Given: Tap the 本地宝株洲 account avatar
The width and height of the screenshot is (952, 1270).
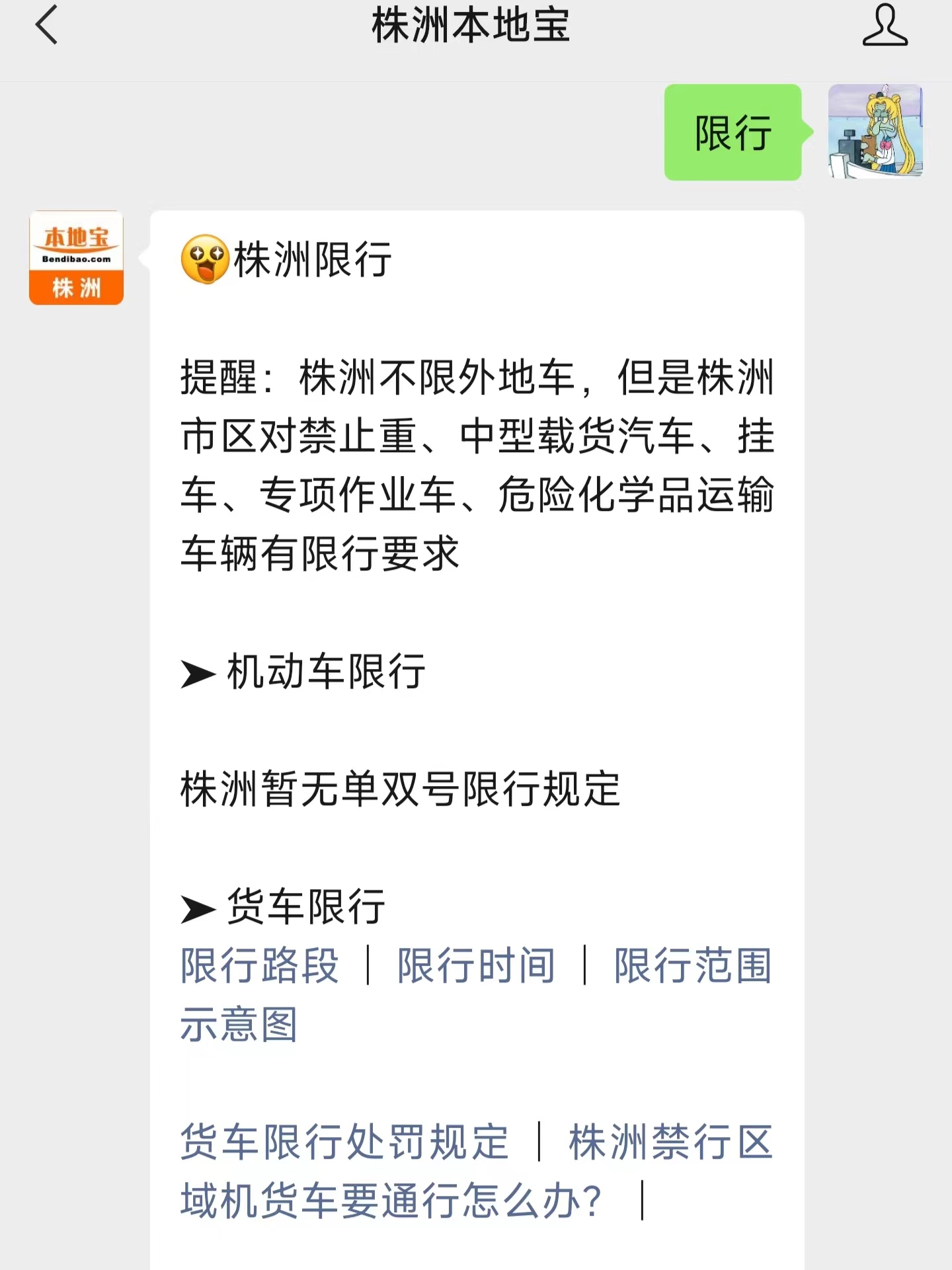Looking at the screenshot, I should tap(76, 258).
